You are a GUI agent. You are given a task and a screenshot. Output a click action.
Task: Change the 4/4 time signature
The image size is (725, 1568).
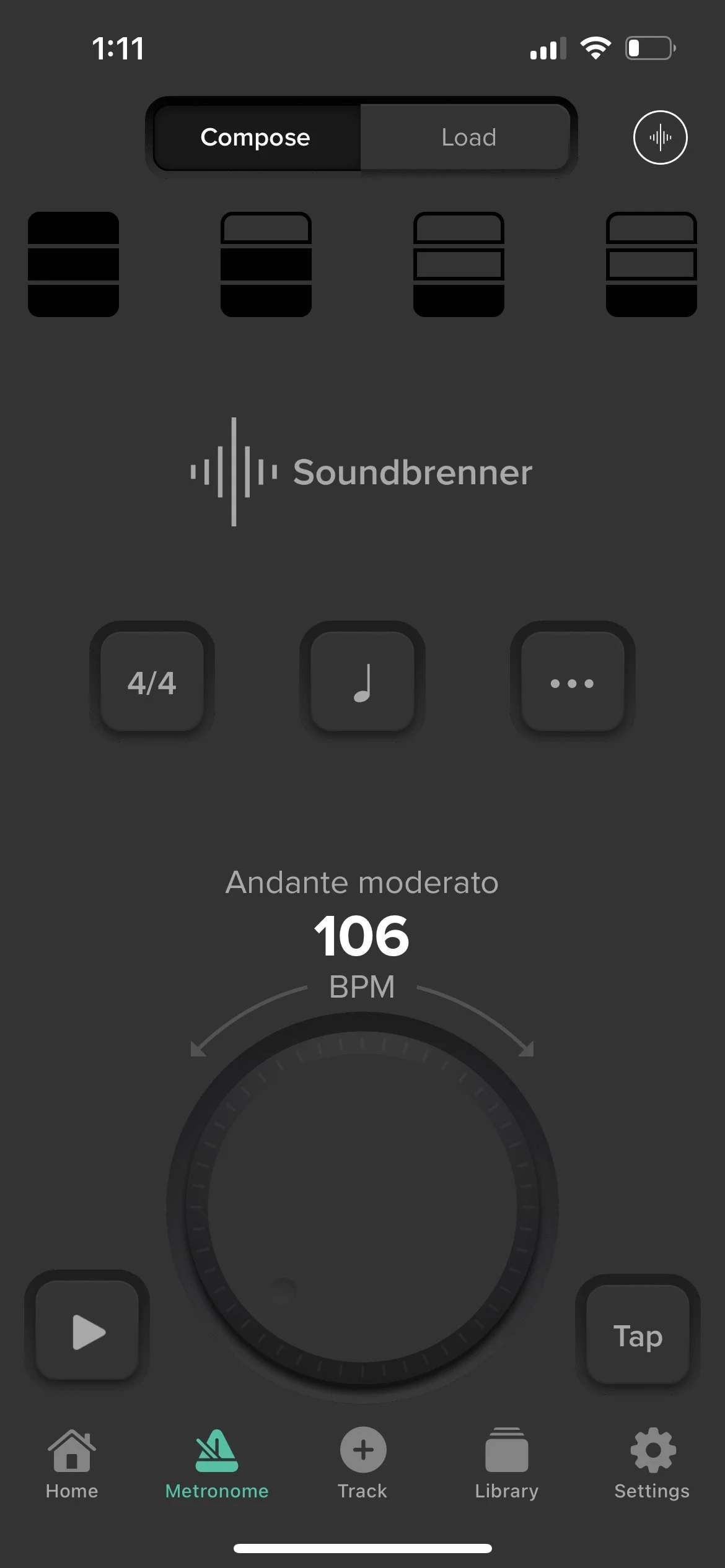[152, 682]
